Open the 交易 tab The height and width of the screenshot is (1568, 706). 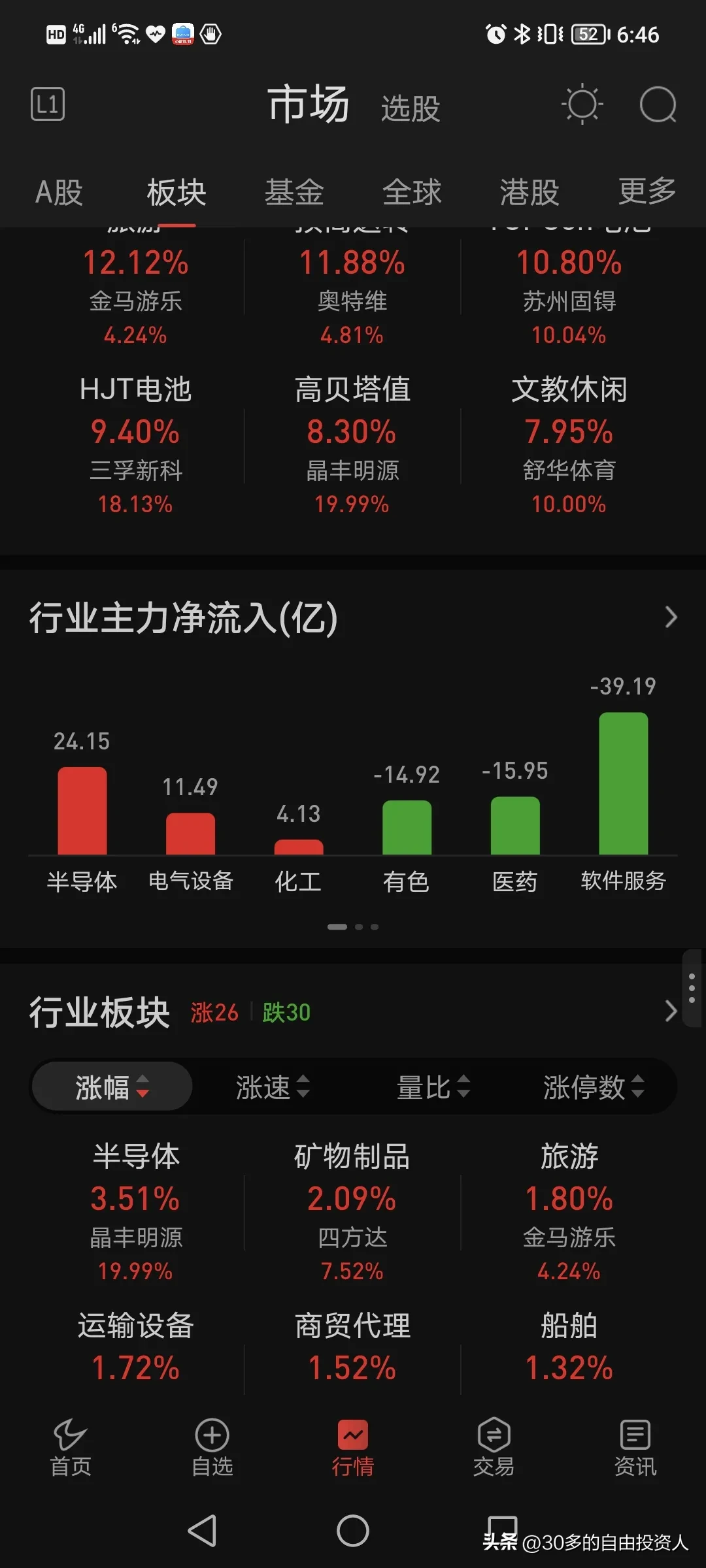(494, 1448)
